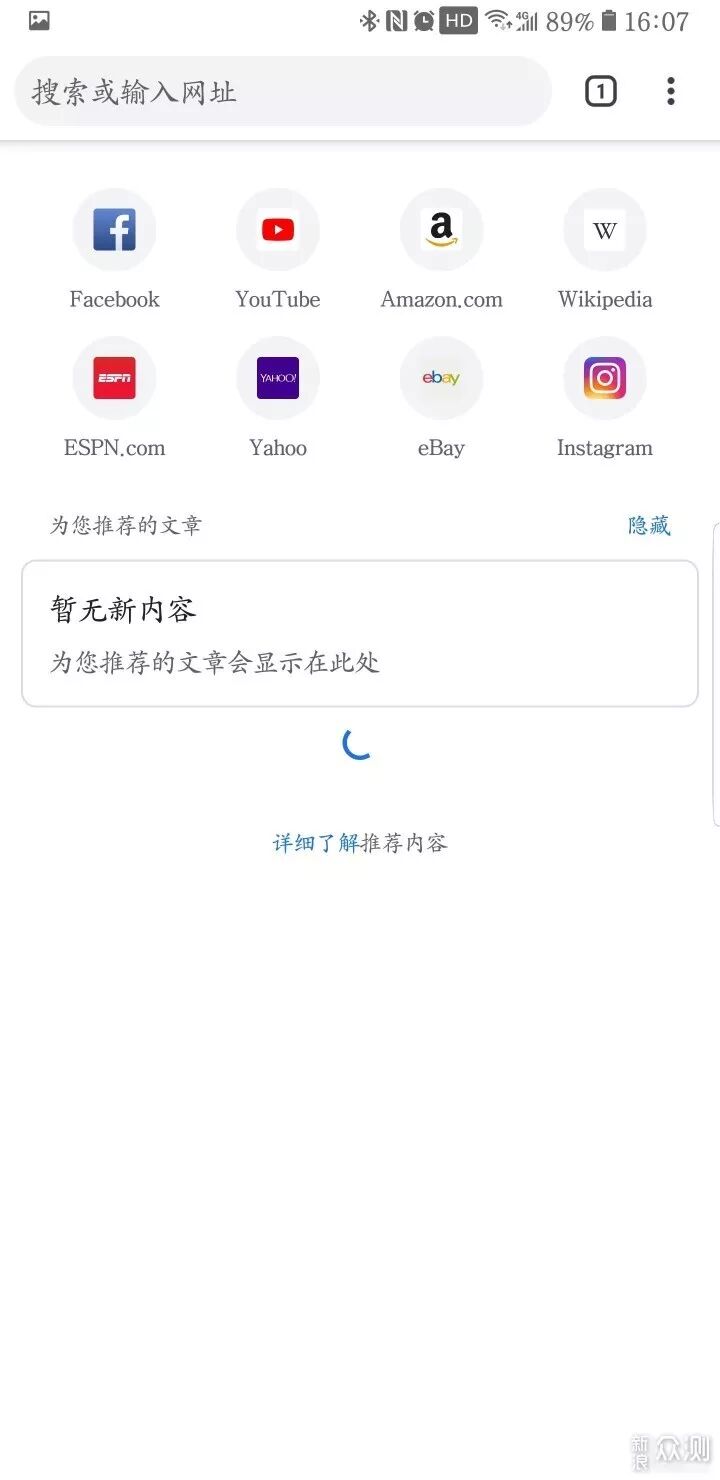Open the Yahoo shortcut
The height and width of the screenshot is (1480, 720).
click(278, 379)
